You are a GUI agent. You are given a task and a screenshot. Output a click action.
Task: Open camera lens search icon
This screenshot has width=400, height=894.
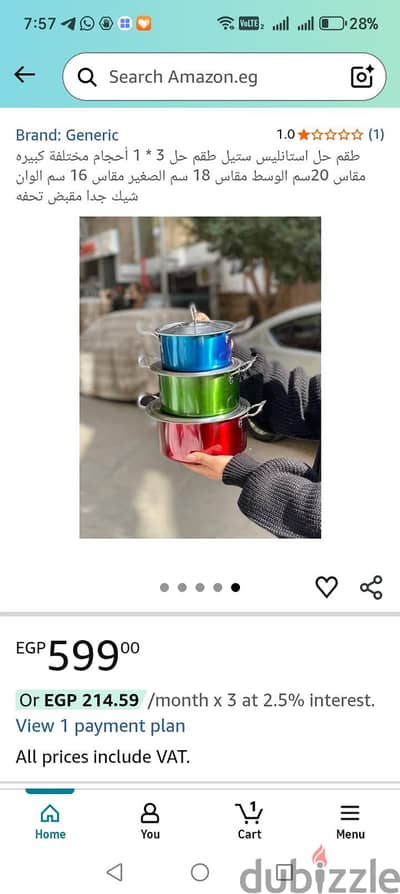pos(362,77)
